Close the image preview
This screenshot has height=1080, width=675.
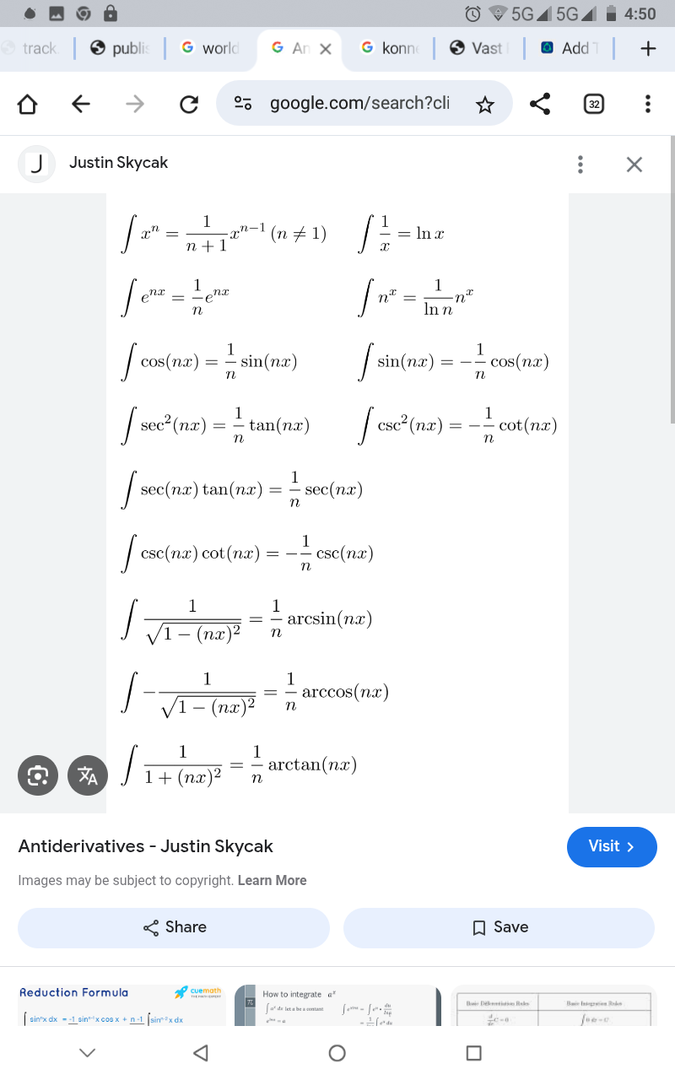[x=634, y=165]
